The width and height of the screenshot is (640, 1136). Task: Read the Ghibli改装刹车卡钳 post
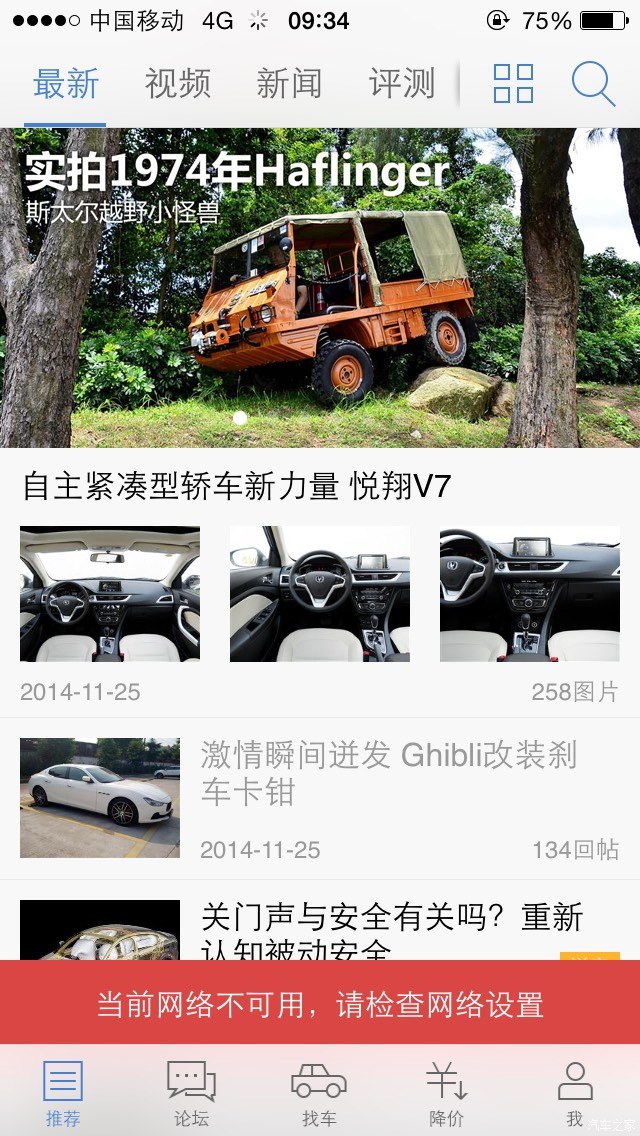pos(389,773)
